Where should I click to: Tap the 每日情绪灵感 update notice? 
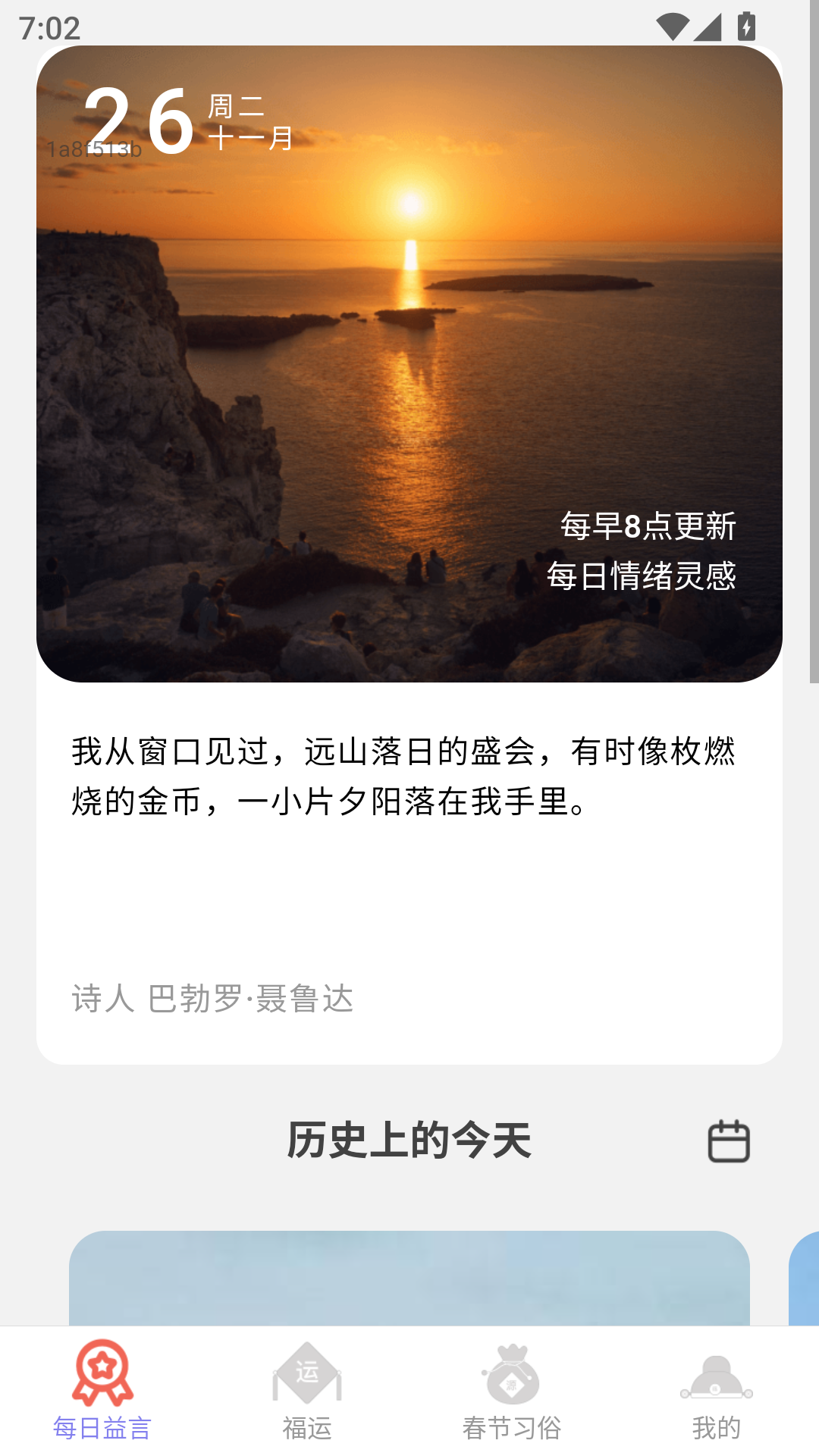point(645,576)
